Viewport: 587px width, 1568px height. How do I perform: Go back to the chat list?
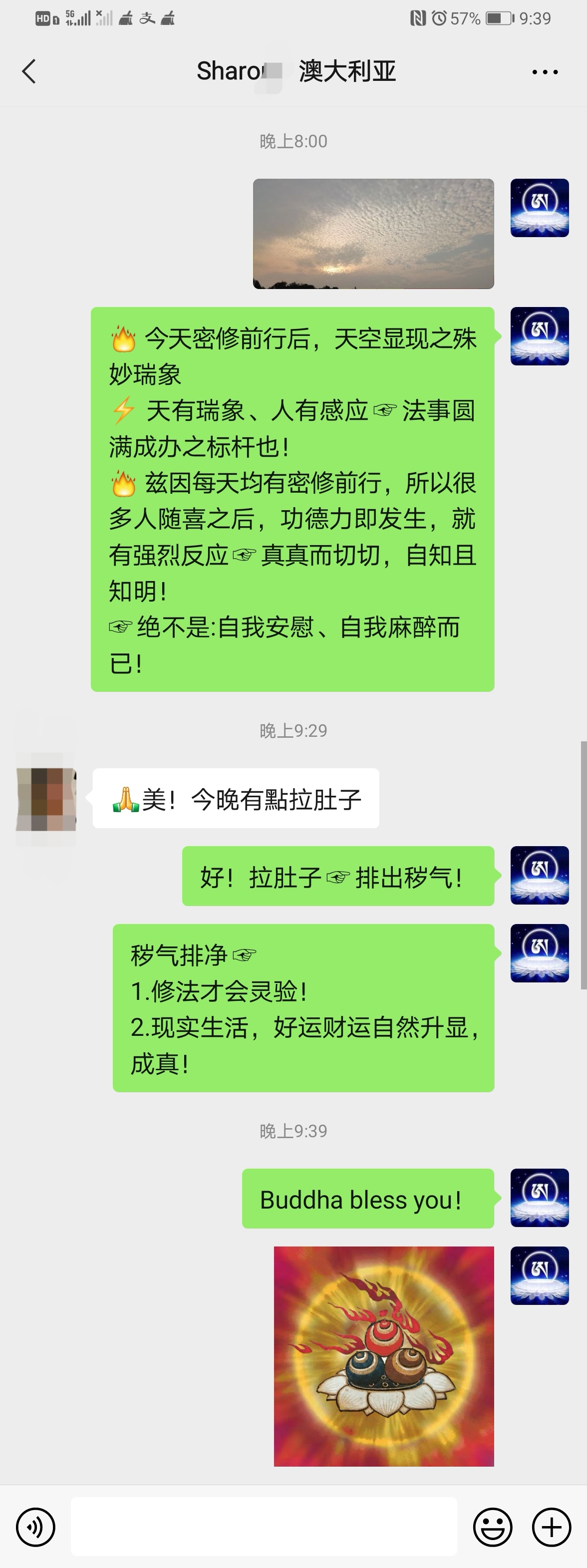(28, 71)
